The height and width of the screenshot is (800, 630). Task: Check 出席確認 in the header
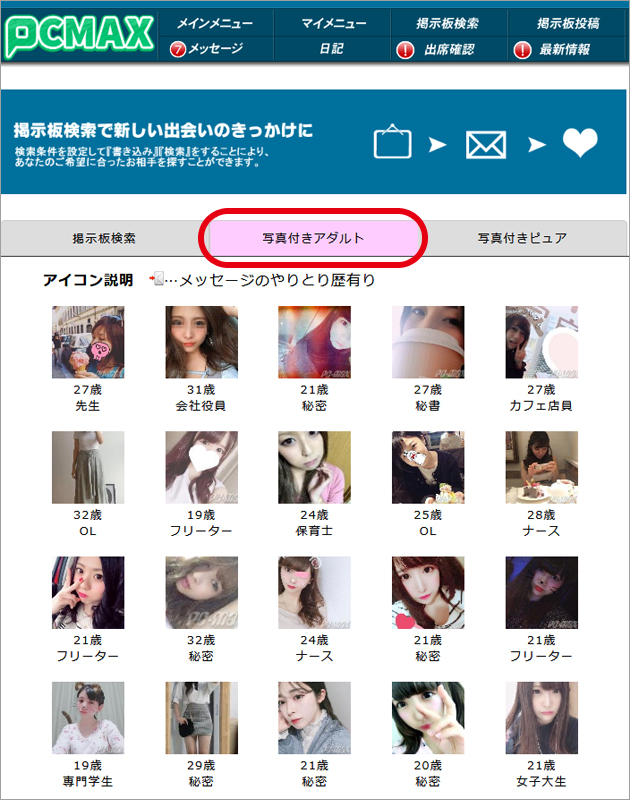436,49
